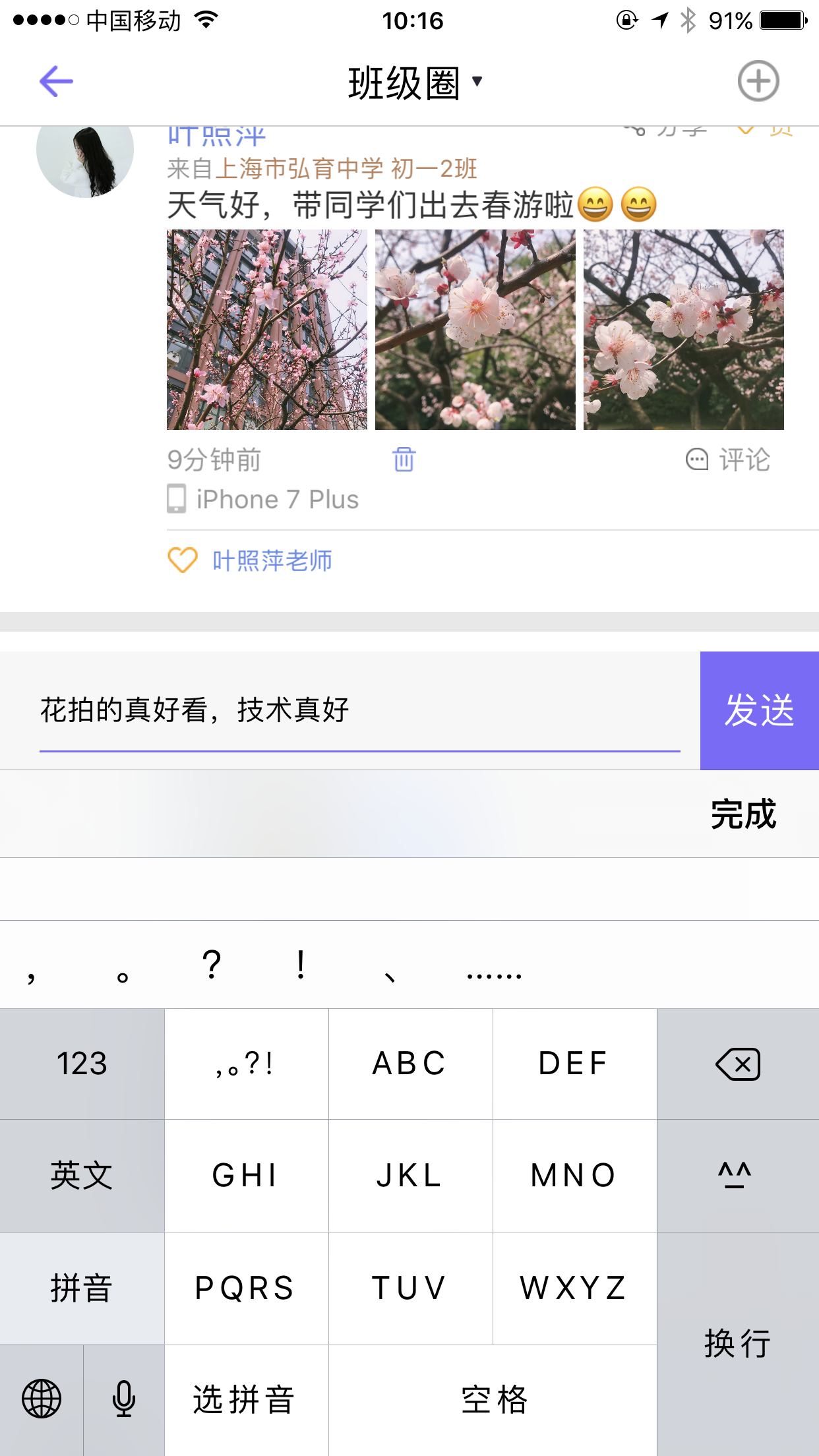Open the first blossom photo with building
Viewport: 819px width, 1456px height.
click(x=267, y=330)
